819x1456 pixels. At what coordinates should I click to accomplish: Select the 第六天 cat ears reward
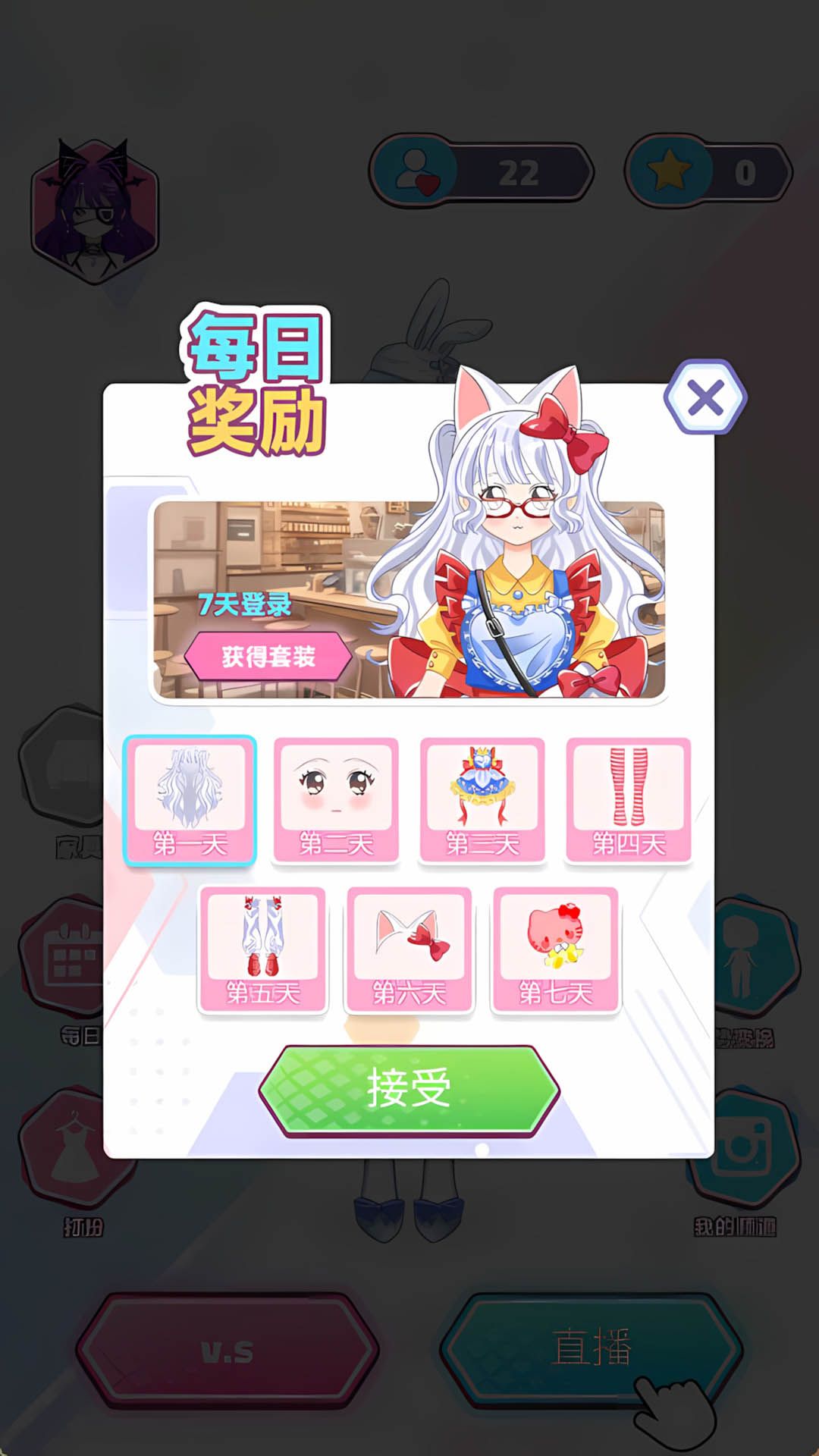(x=409, y=949)
